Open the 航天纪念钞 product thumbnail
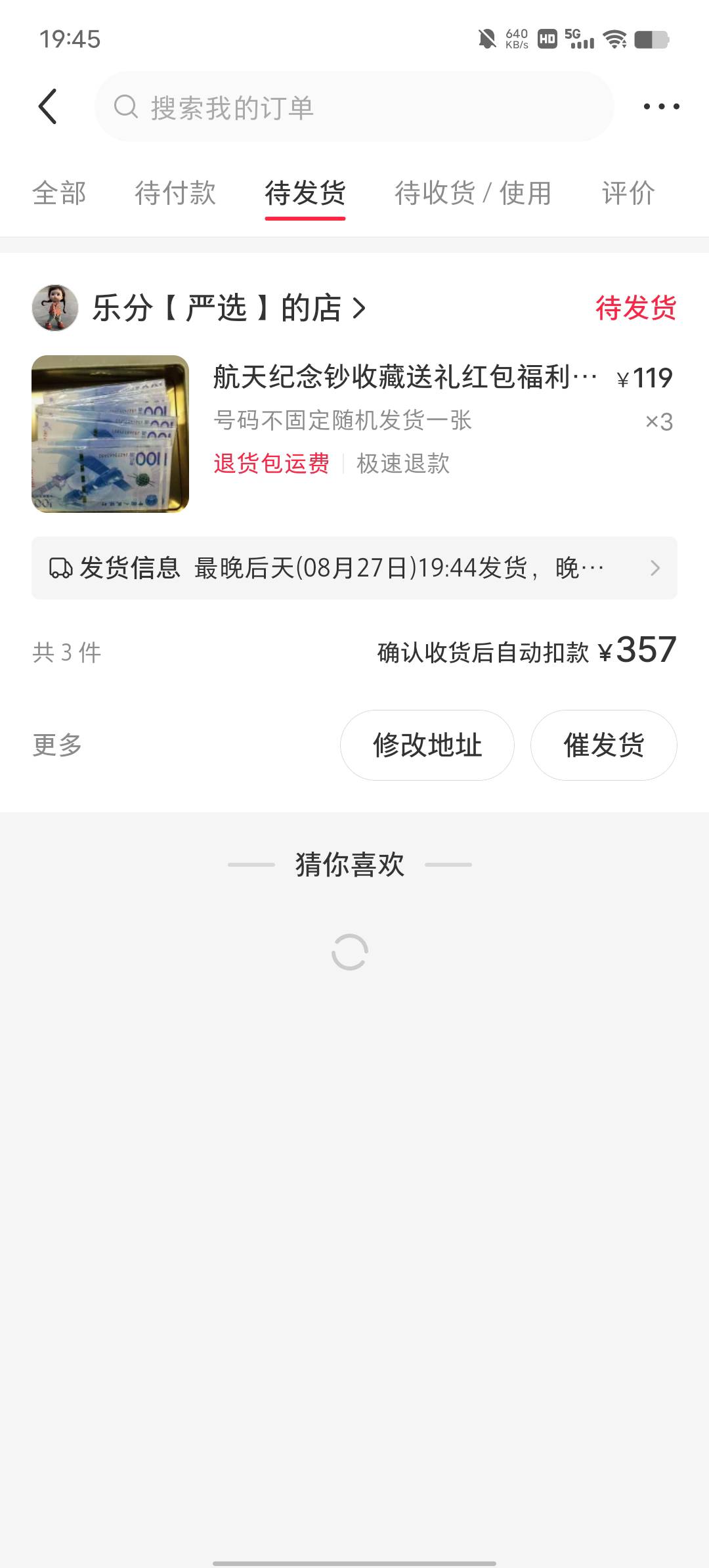 click(110, 434)
